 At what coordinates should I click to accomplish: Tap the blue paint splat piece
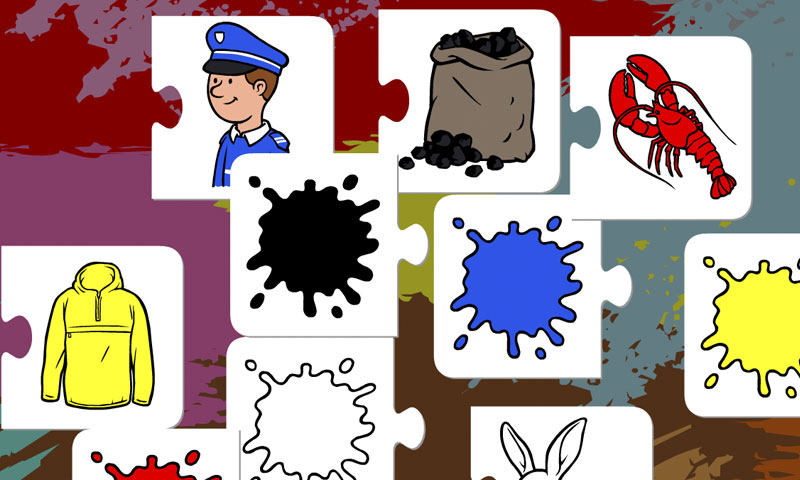[517, 285]
